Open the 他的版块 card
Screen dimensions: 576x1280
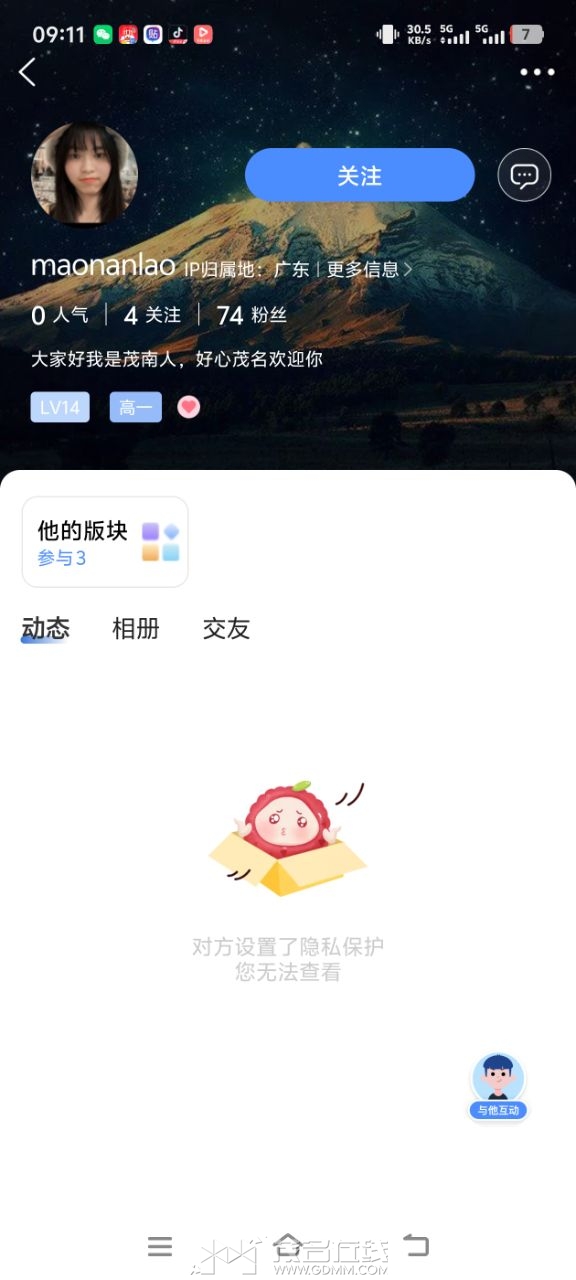coord(105,542)
